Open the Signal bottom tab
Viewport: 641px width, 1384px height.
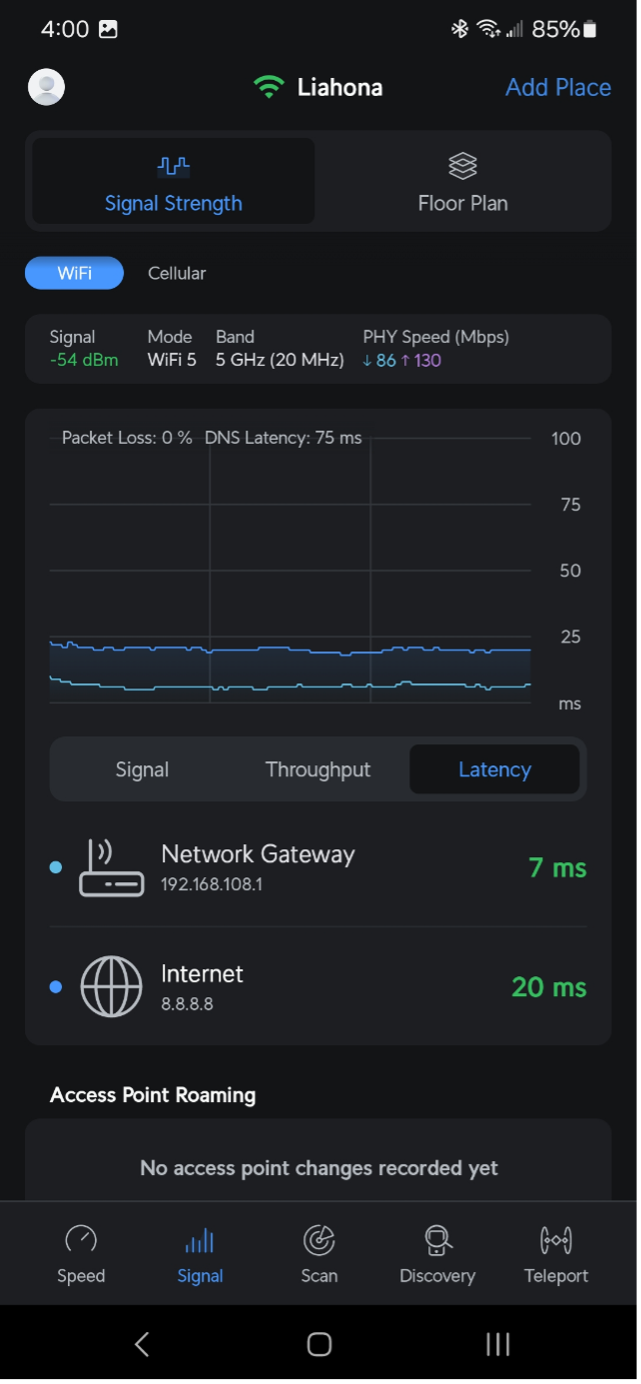pos(200,1254)
